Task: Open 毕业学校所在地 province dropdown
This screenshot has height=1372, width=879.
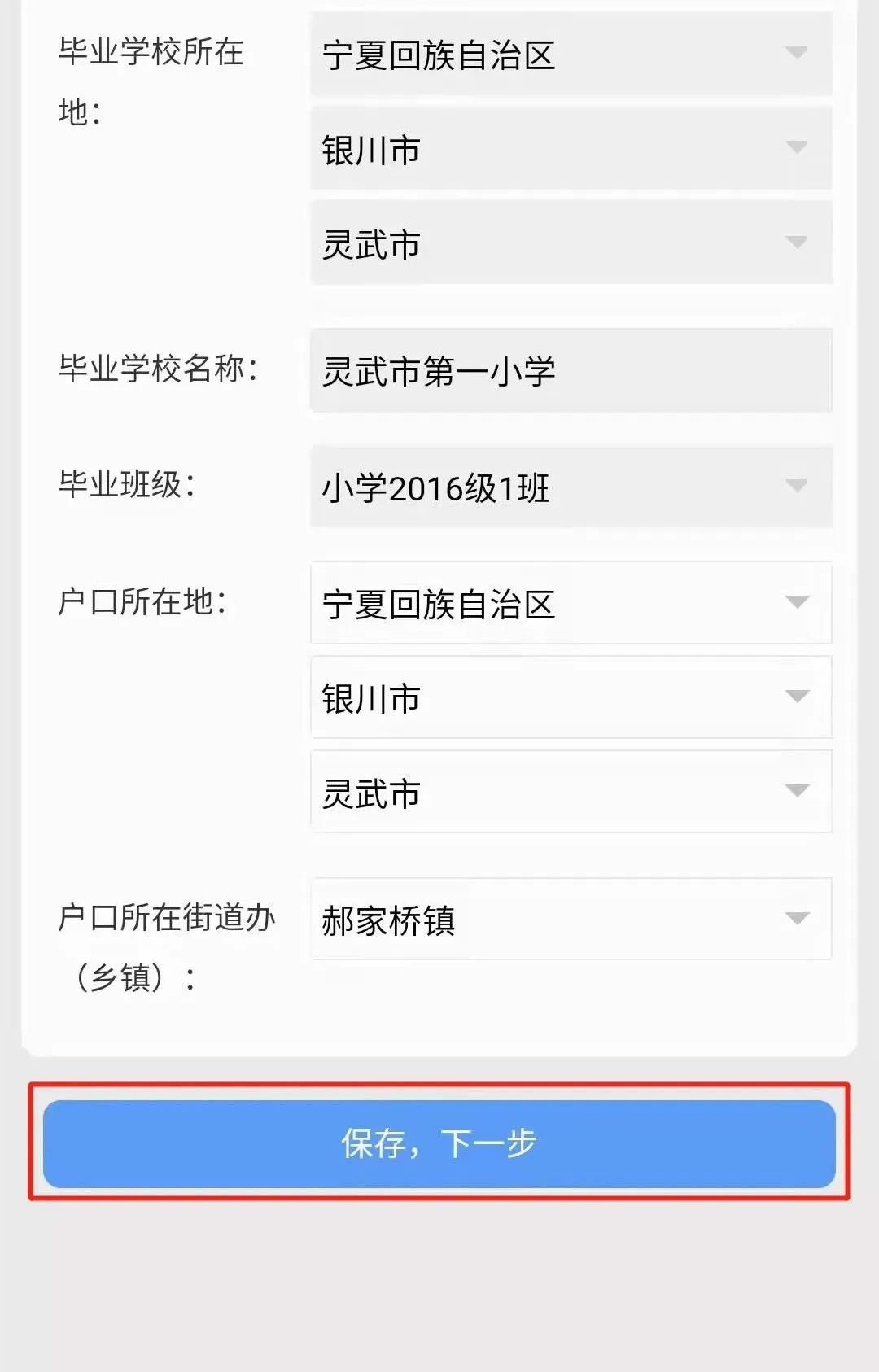Action: tap(571, 55)
